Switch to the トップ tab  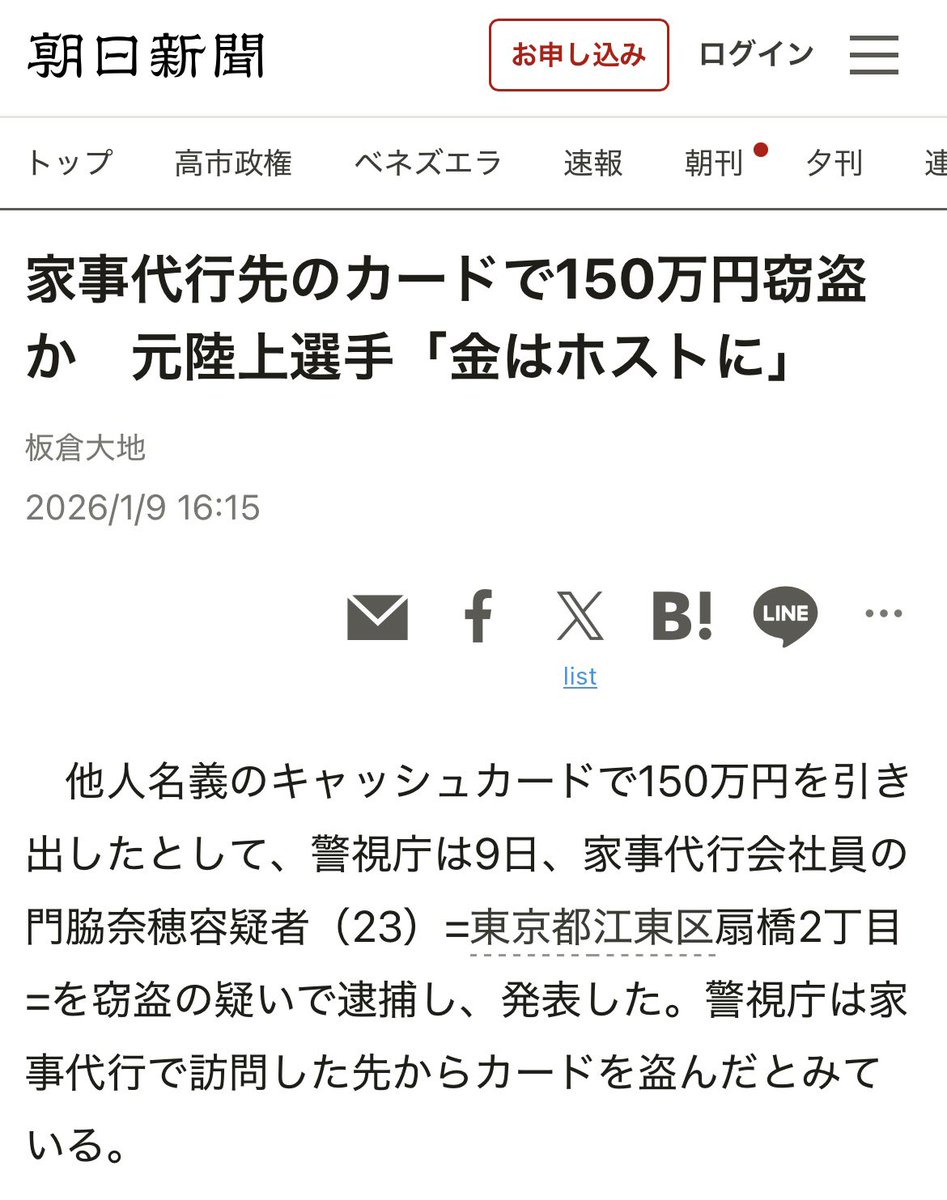tap(70, 163)
